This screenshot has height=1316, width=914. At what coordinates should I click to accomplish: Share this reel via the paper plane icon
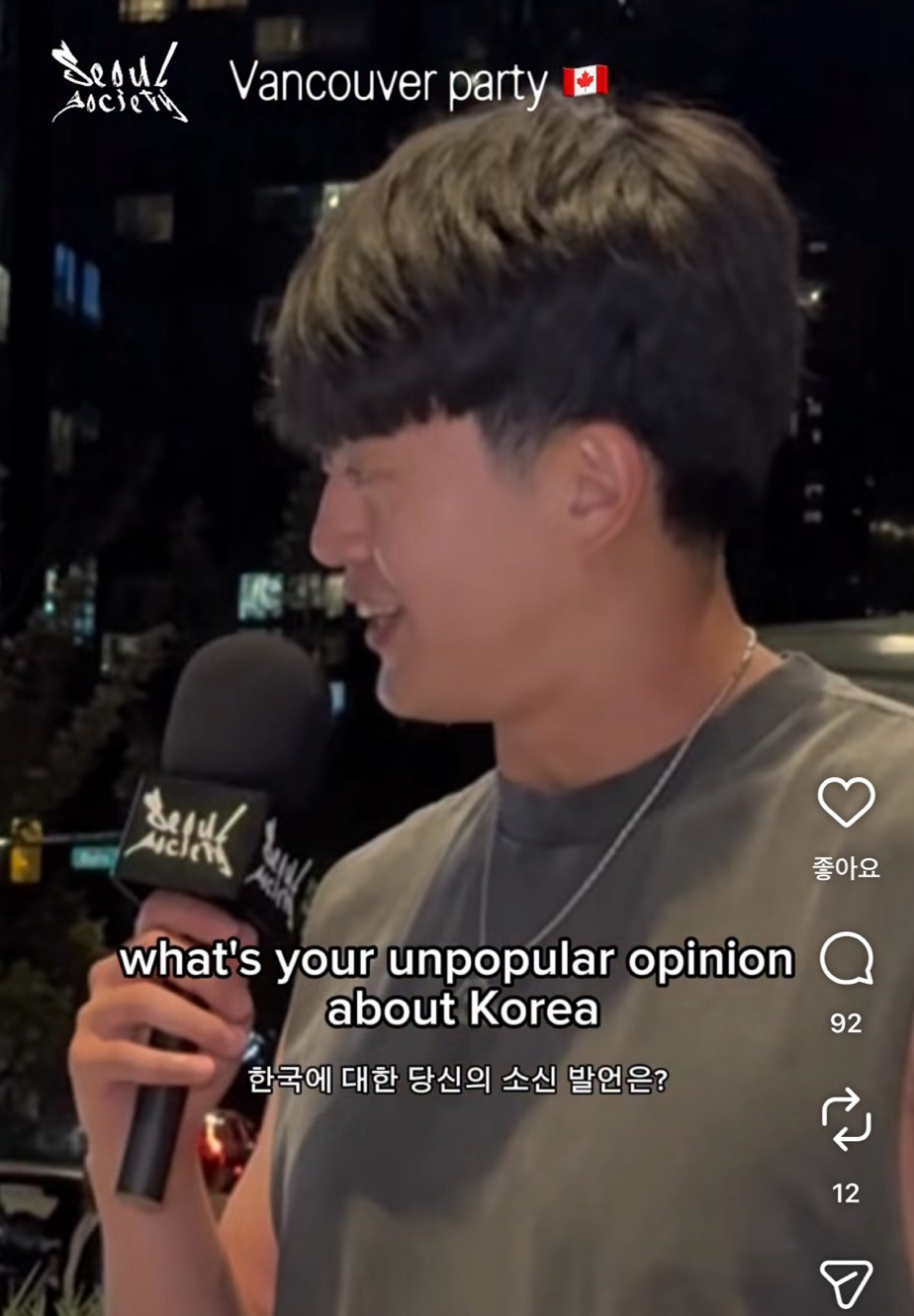click(846, 1283)
